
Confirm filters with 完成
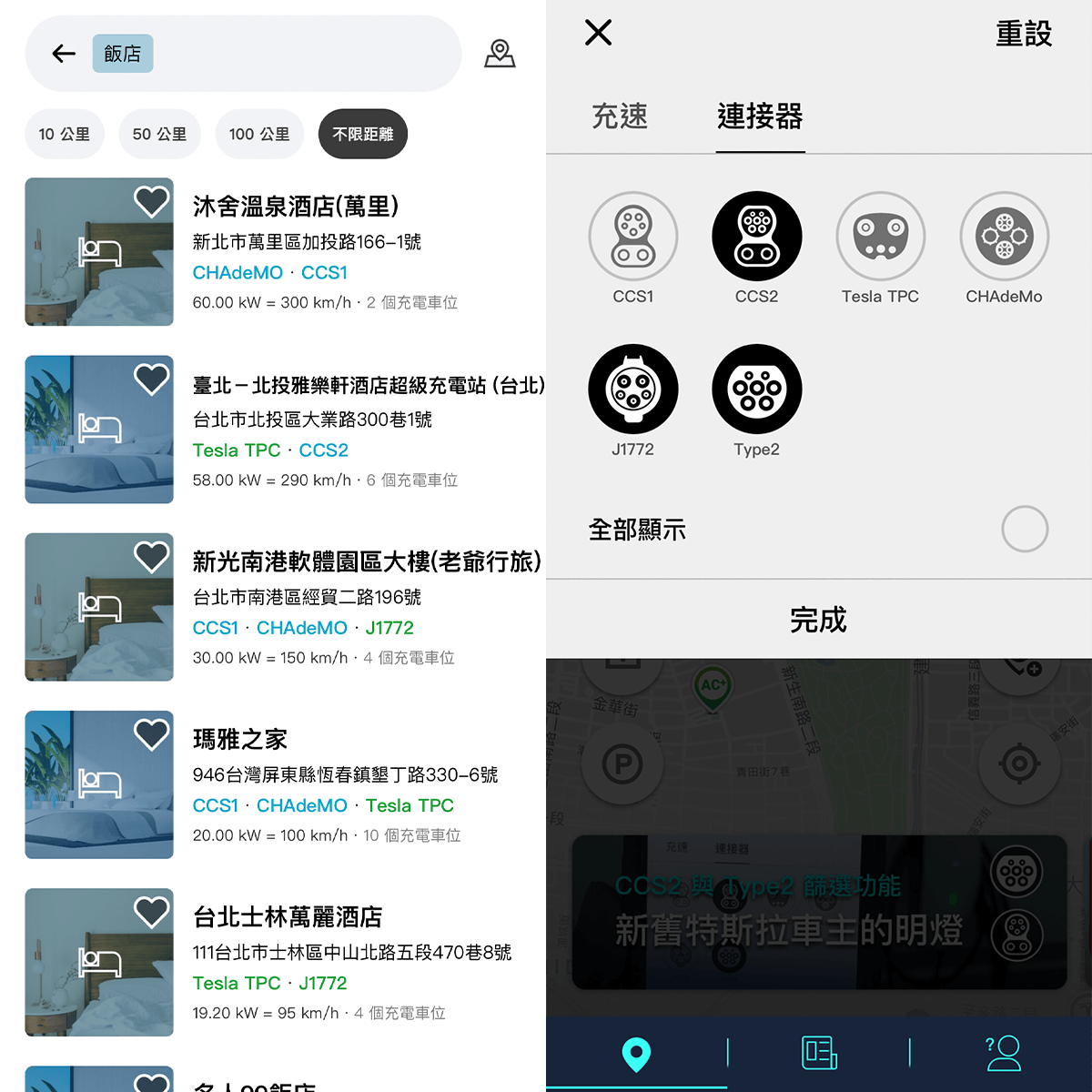click(x=818, y=620)
